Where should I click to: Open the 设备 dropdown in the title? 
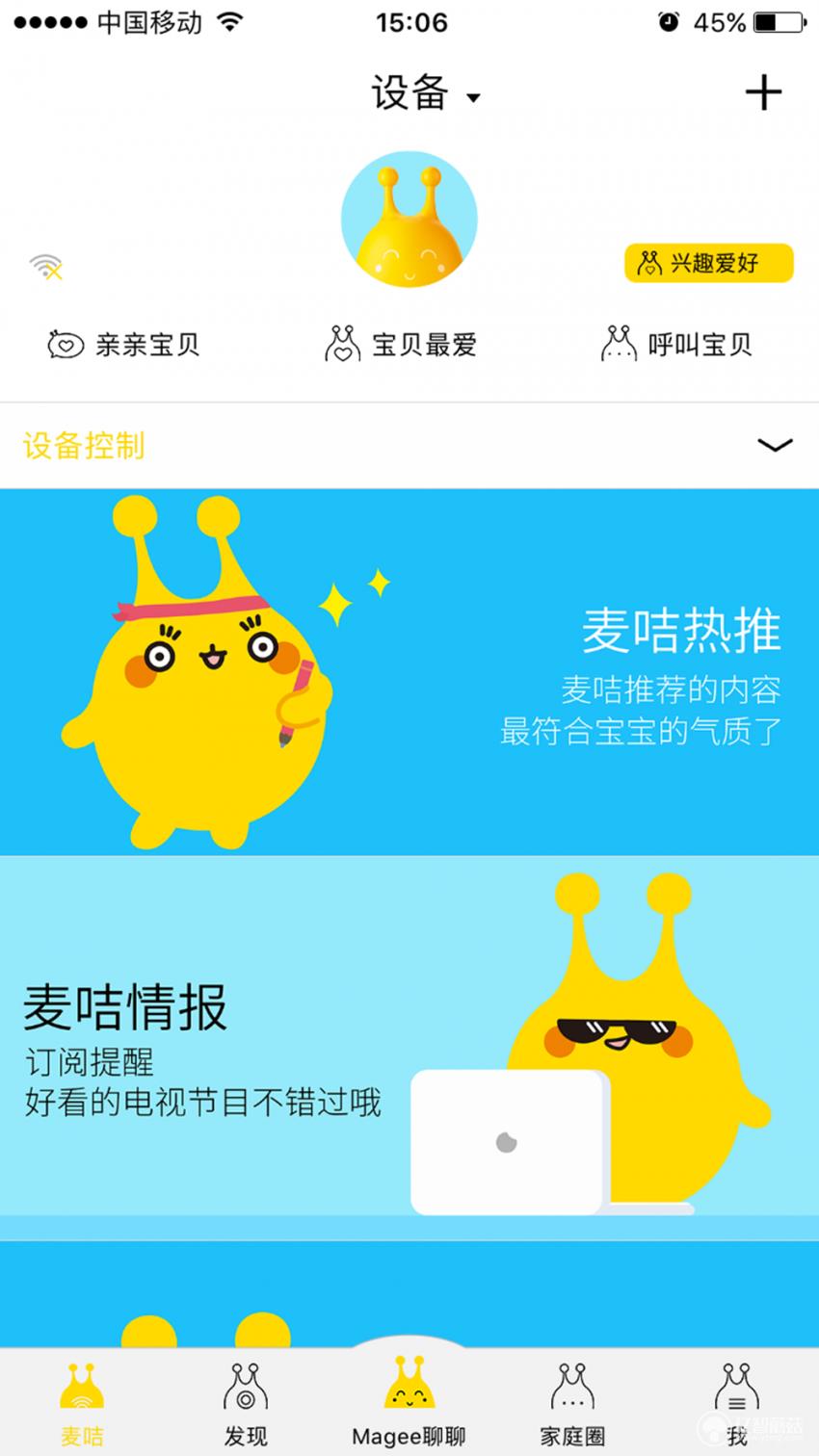coord(425,94)
